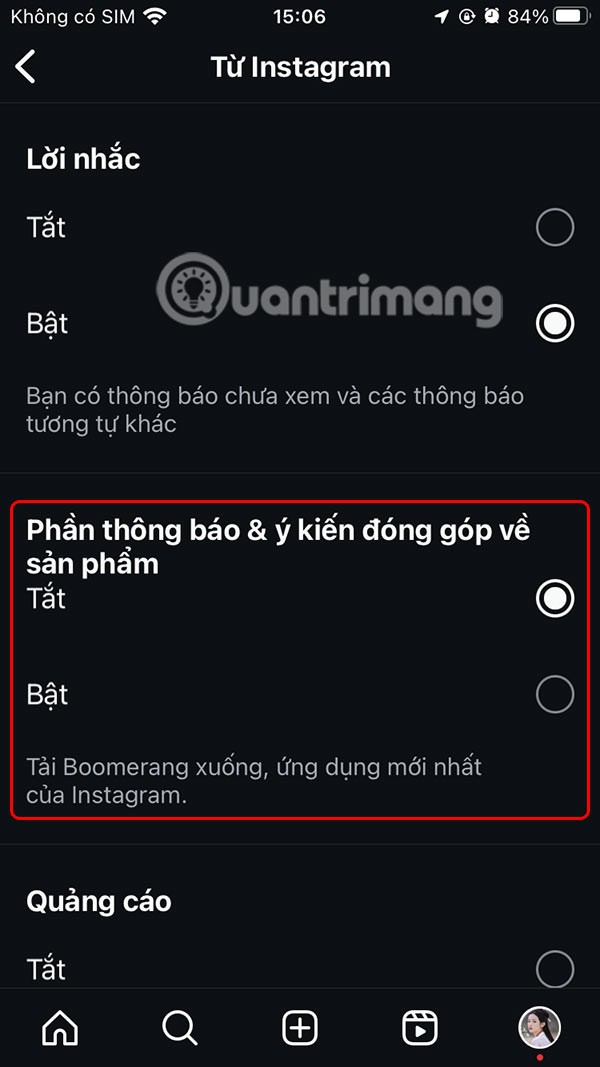600x1067 pixels.
Task: Go back from Từ Instagram page
Action: (27, 67)
